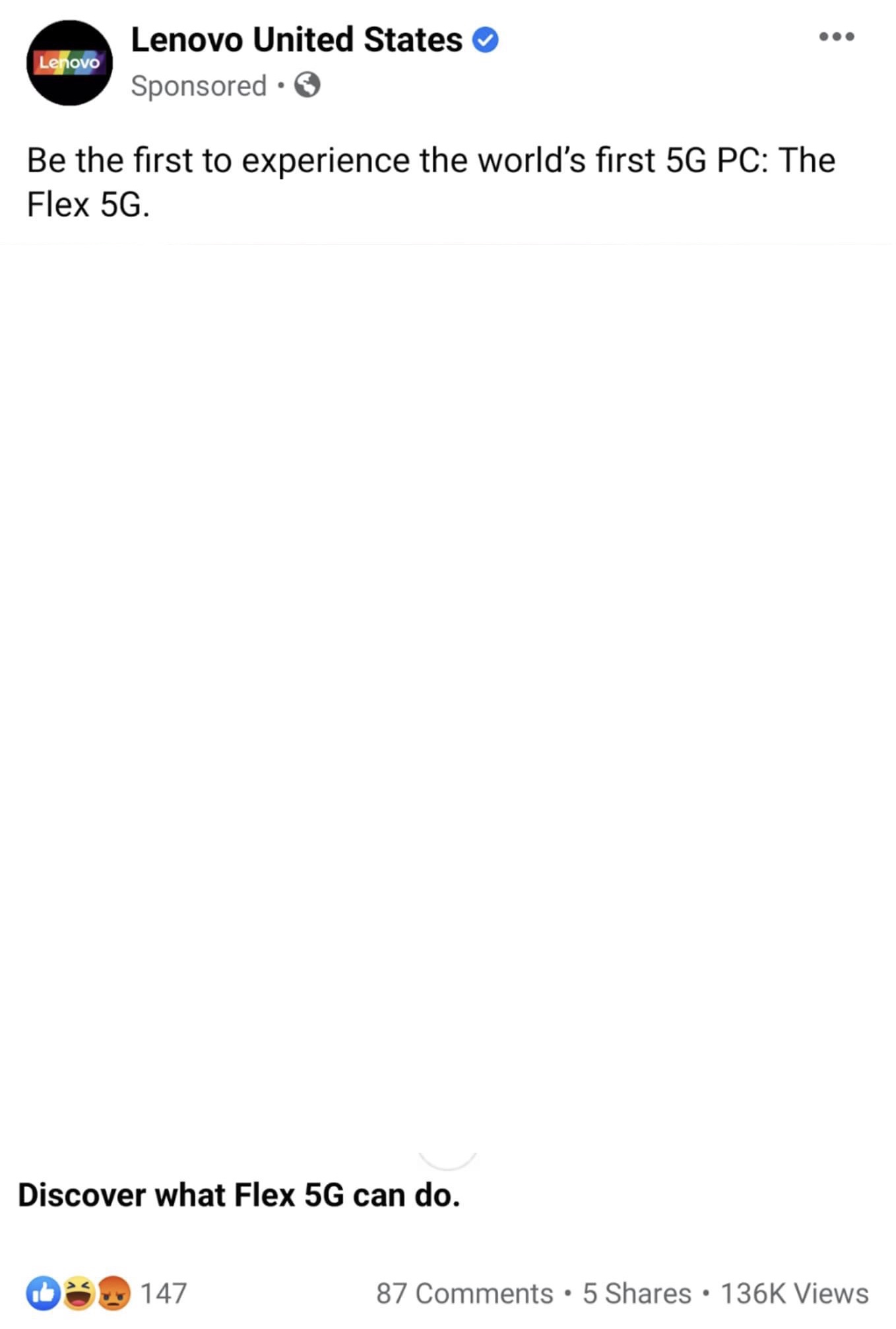Open Discover what Flex 5G can do
The image size is (896, 1329).
239,1195
